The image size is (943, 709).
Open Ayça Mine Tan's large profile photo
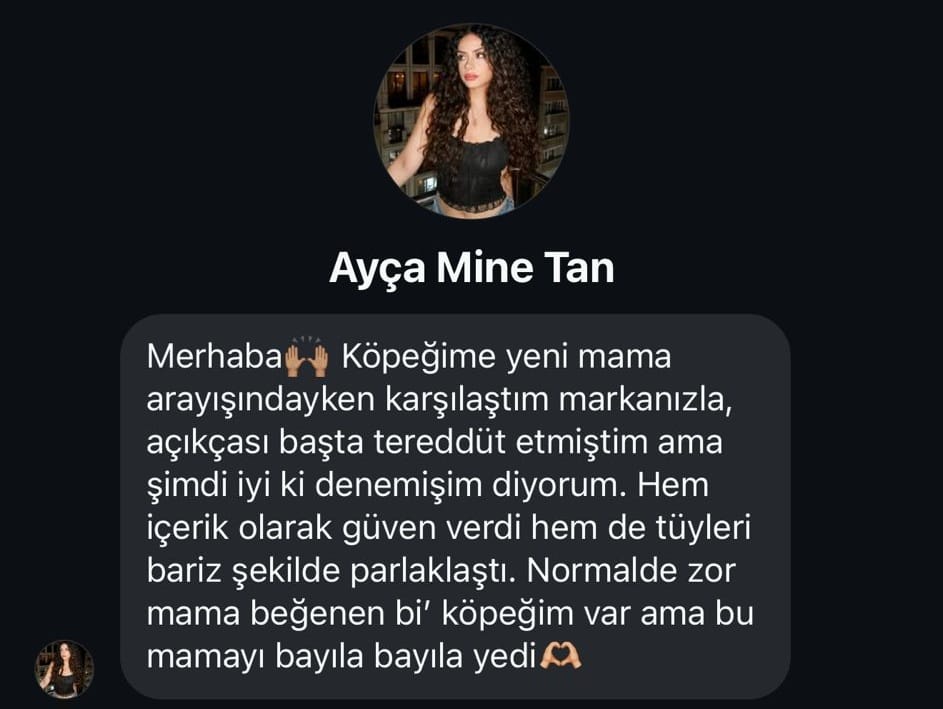(471, 120)
